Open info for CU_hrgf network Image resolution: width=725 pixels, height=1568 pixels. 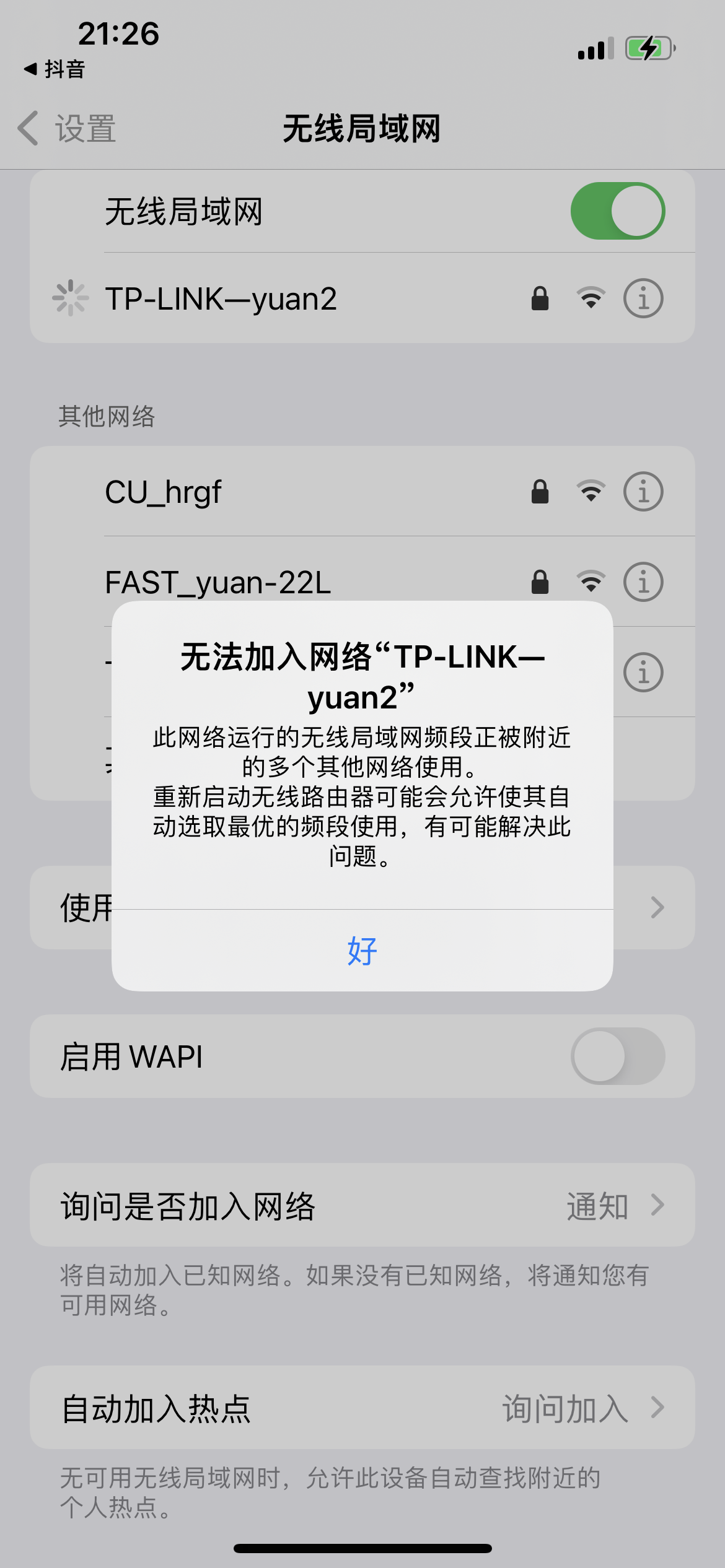point(643,492)
